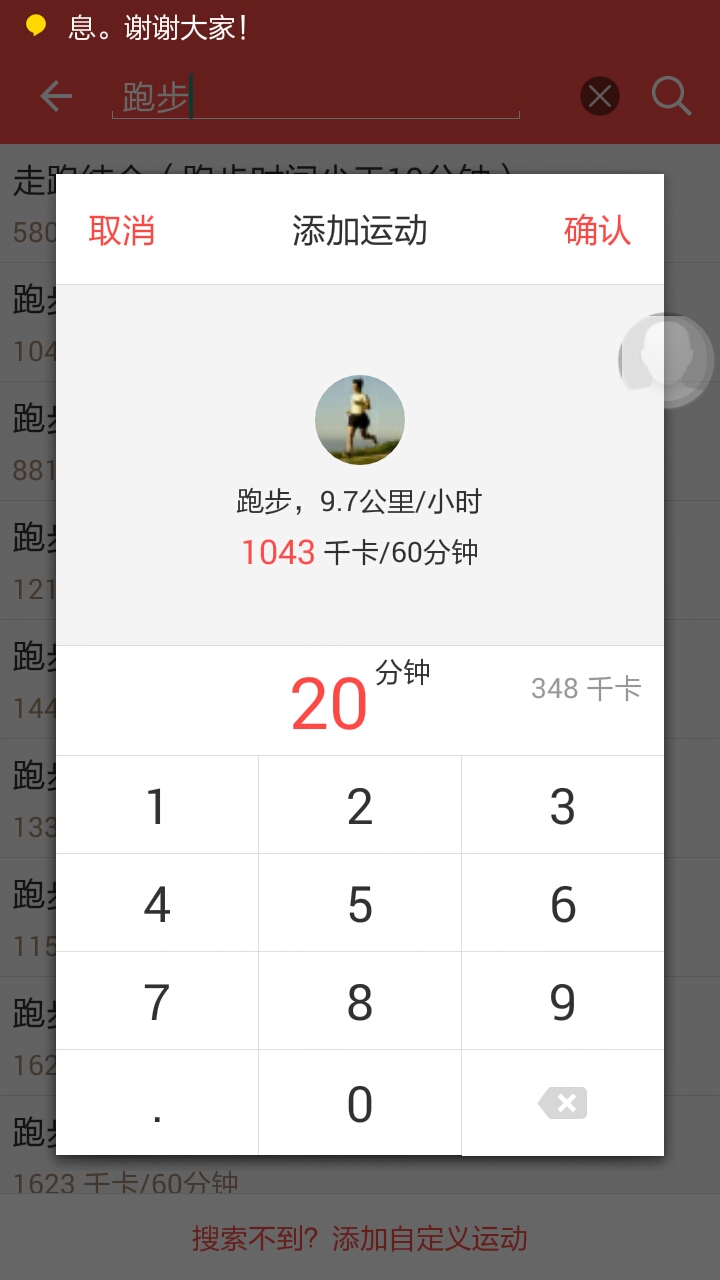Enter digit 2 on the keypad
Viewport: 720px width, 1280px height.
click(x=360, y=805)
